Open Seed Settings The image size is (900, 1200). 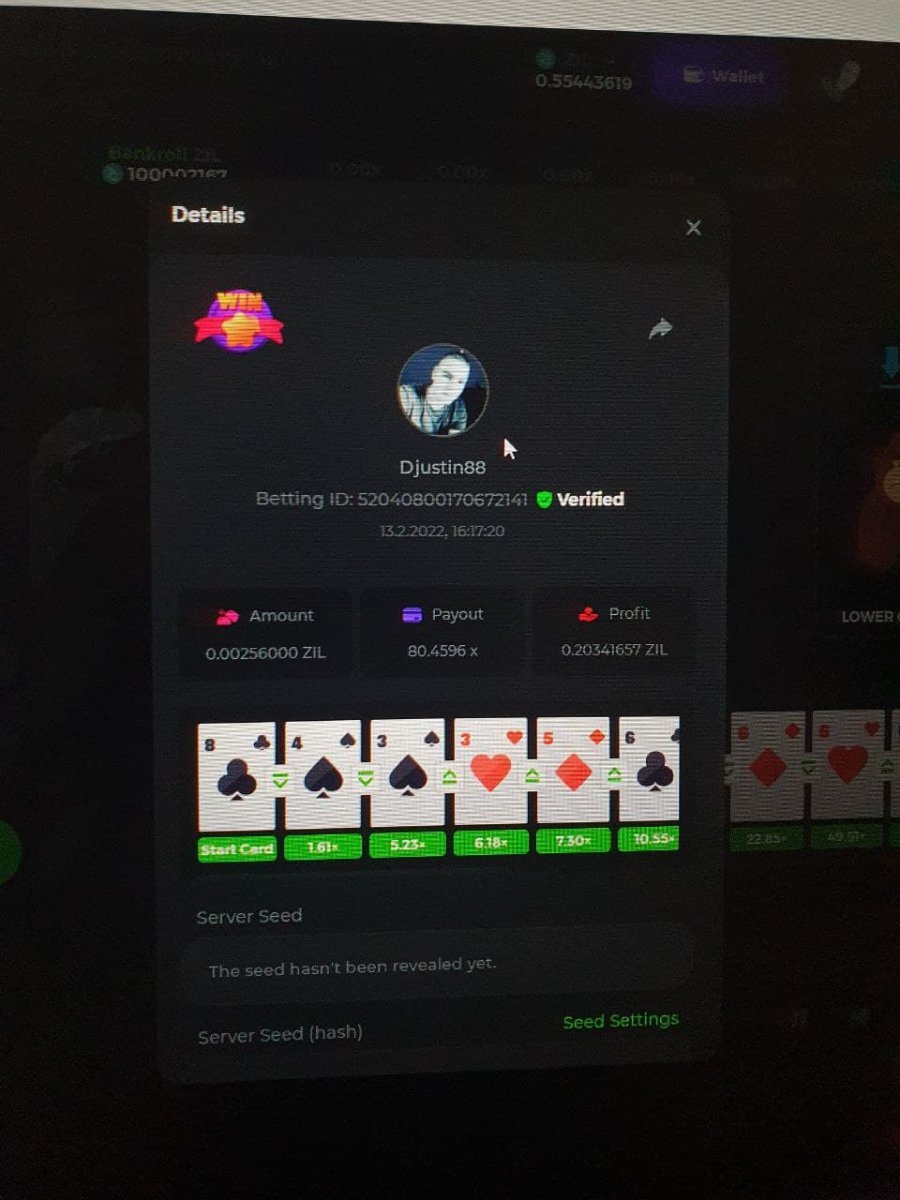point(620,1021)
